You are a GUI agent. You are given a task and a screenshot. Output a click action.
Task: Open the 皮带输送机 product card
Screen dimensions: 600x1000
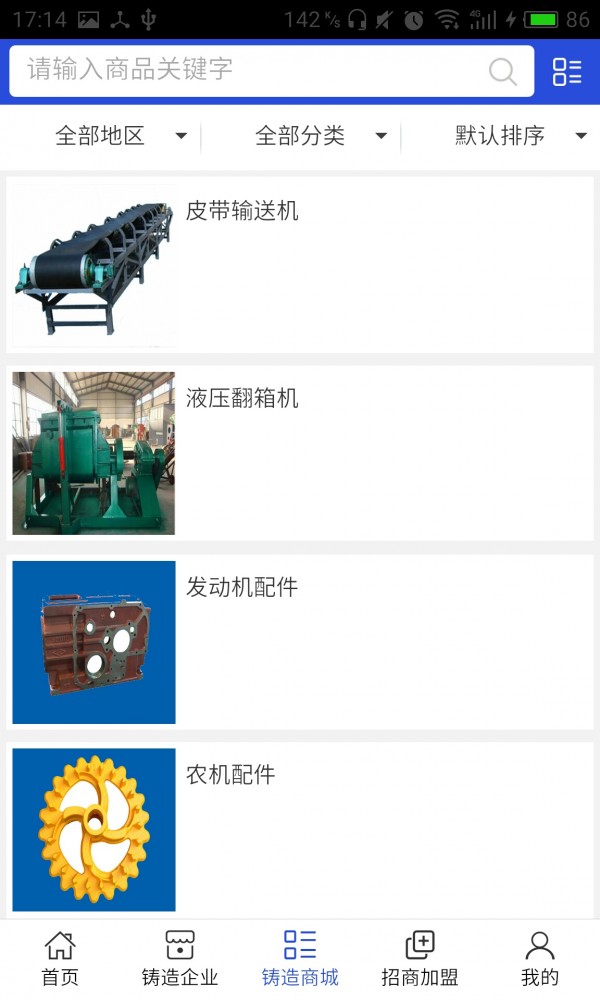300,265
